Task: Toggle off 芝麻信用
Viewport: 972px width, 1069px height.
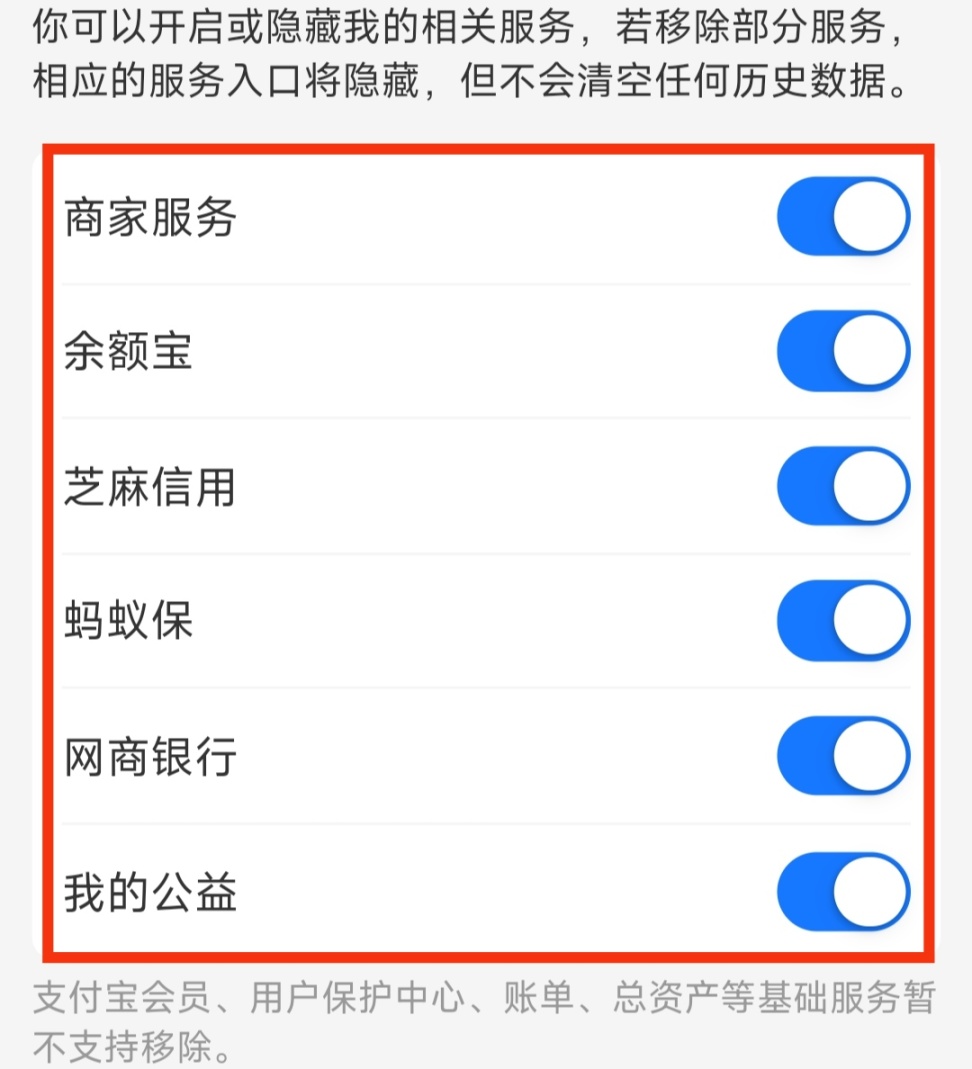Action: pyautogui.click(x=842, y=487)
